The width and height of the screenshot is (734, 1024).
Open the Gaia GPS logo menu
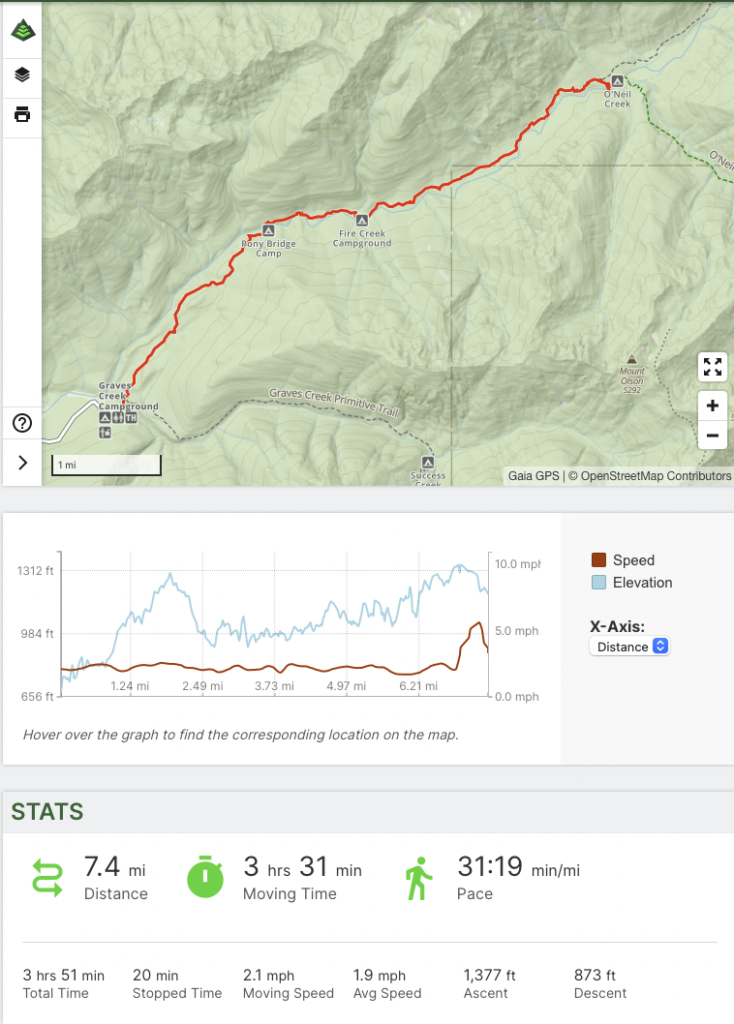(21, 31)
